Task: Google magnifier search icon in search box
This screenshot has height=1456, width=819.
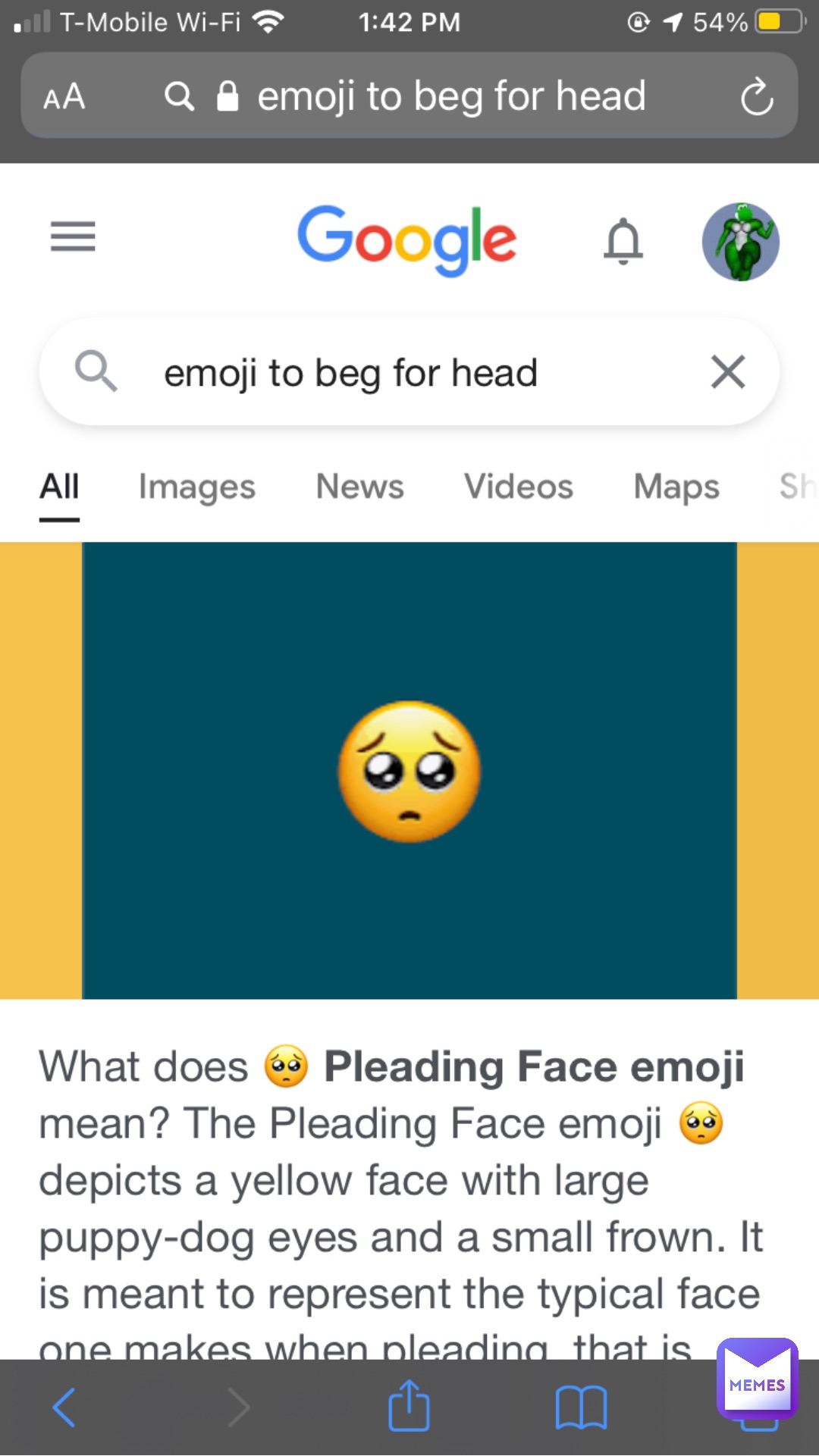Action: (96, 371)
